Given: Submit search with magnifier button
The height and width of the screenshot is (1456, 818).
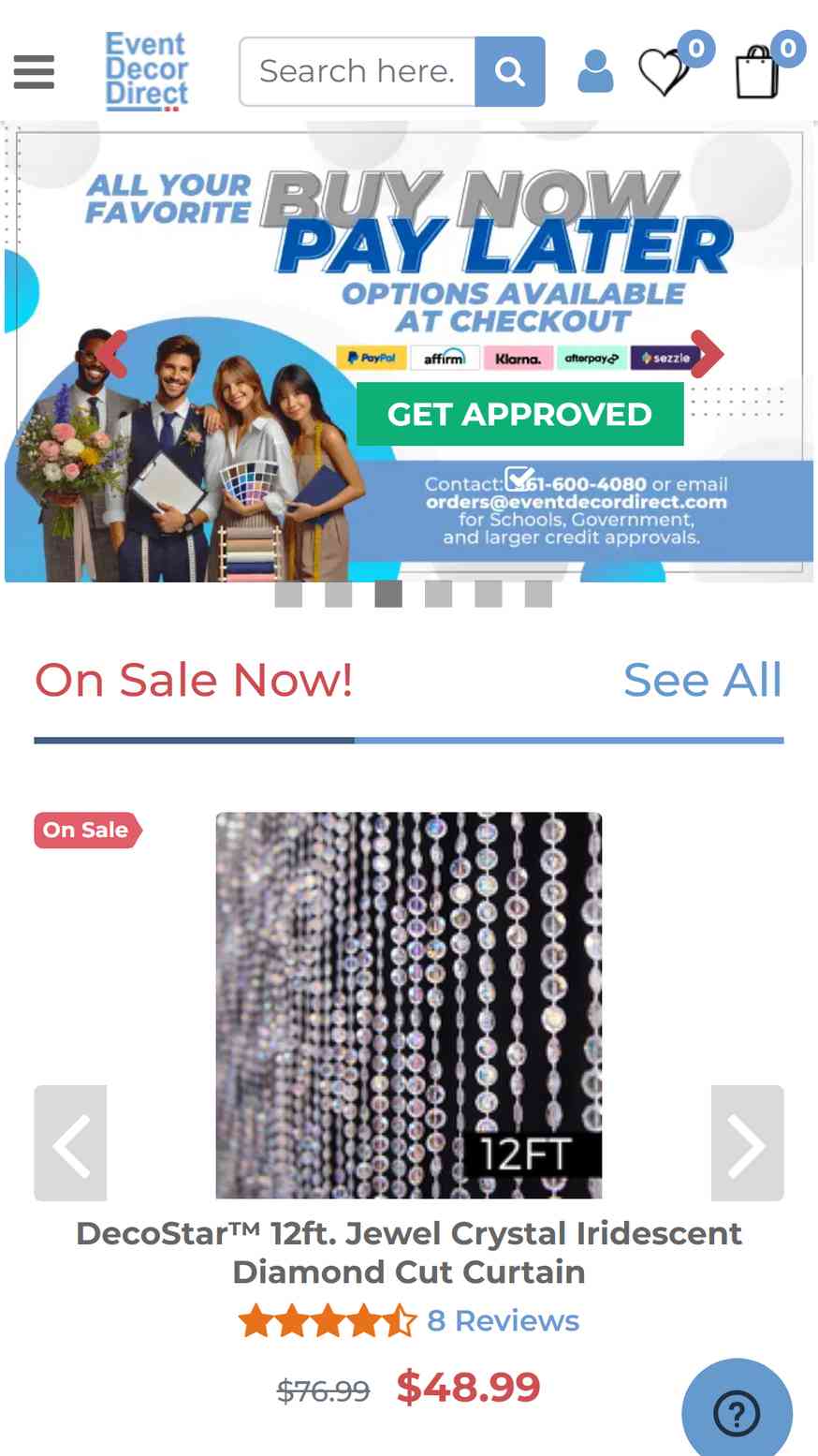Looking at the screenshot, I should [x=510, y=71].
